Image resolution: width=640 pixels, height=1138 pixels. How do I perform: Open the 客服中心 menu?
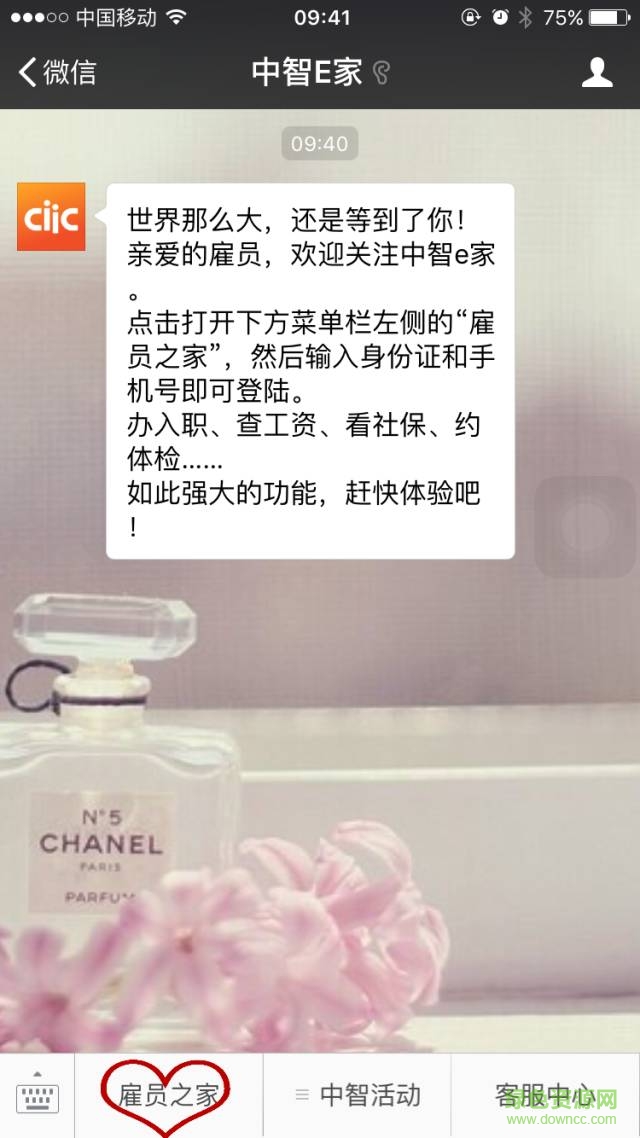click(545, 1095)
